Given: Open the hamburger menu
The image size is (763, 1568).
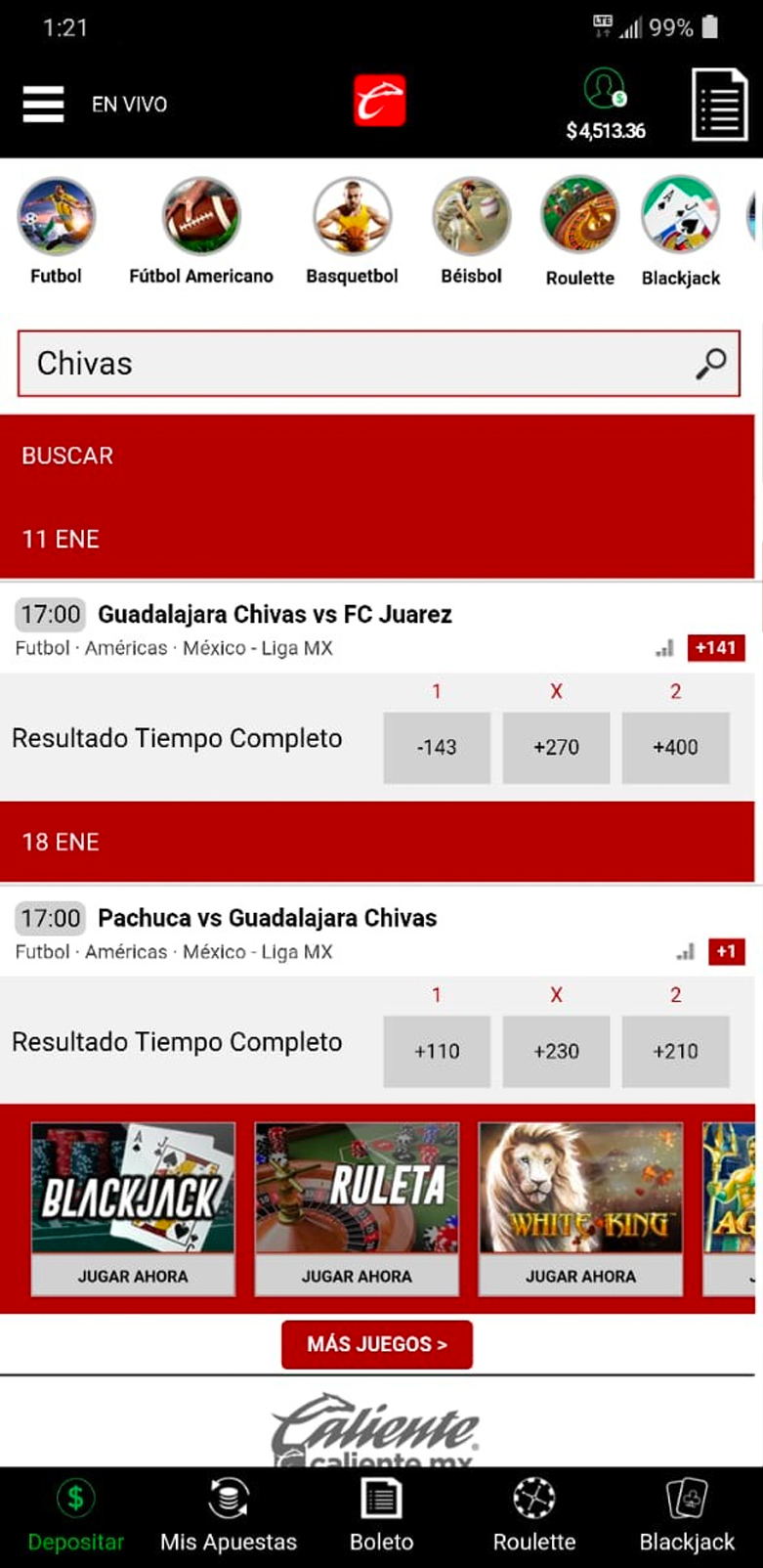Looking at the screenshot, I should pyautogui.click(x=44, y=104).
